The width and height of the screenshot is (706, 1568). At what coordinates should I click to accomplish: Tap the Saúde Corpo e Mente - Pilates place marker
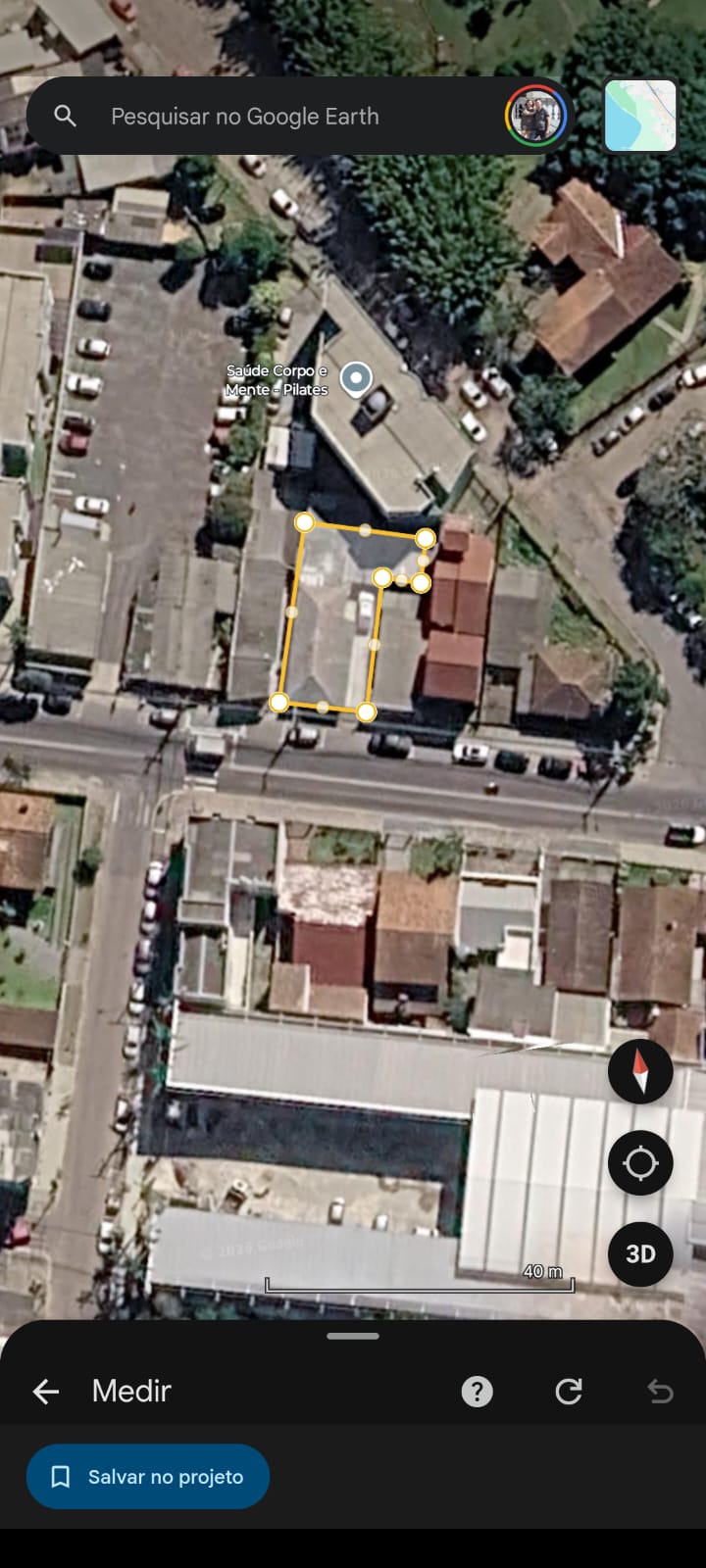(356, 378)
